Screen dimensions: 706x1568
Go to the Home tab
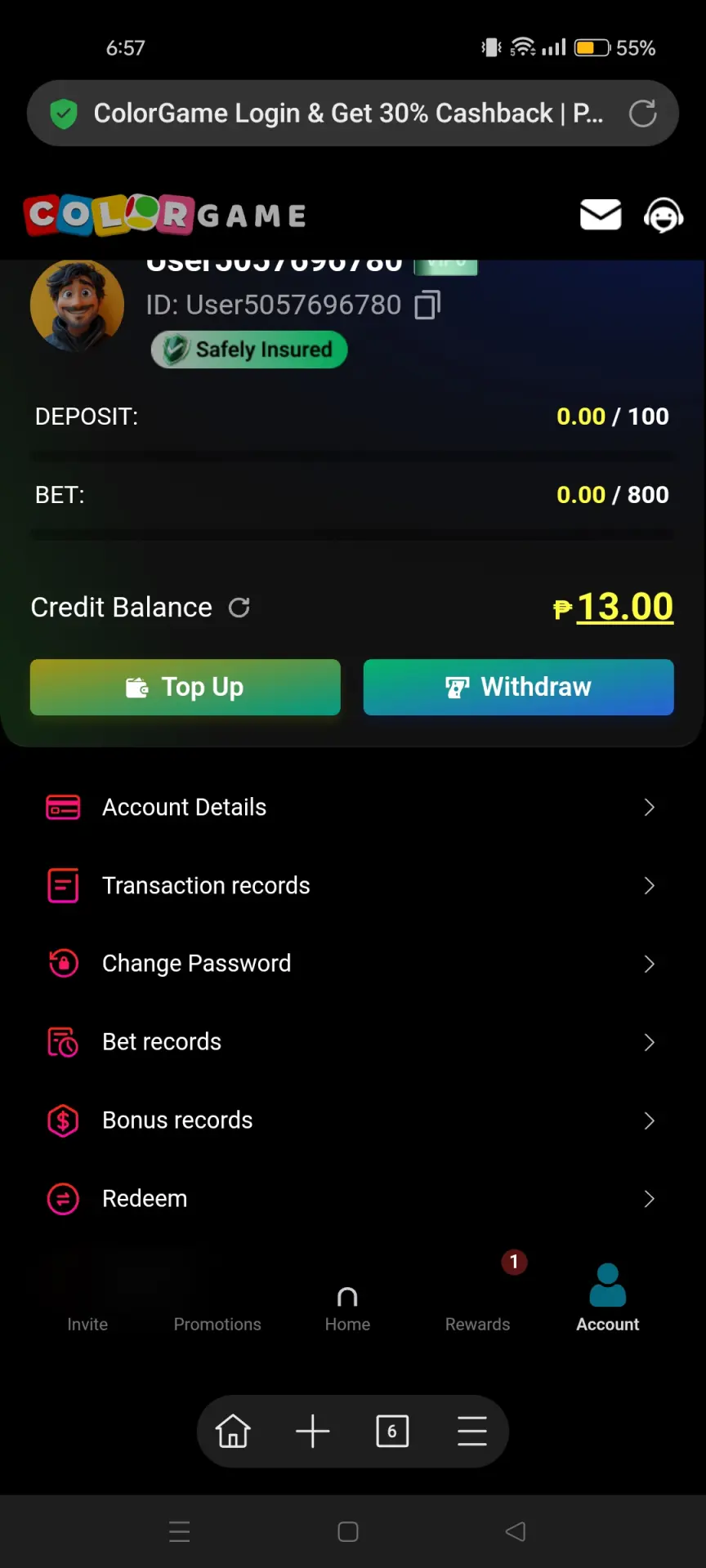coord(347,1309)
